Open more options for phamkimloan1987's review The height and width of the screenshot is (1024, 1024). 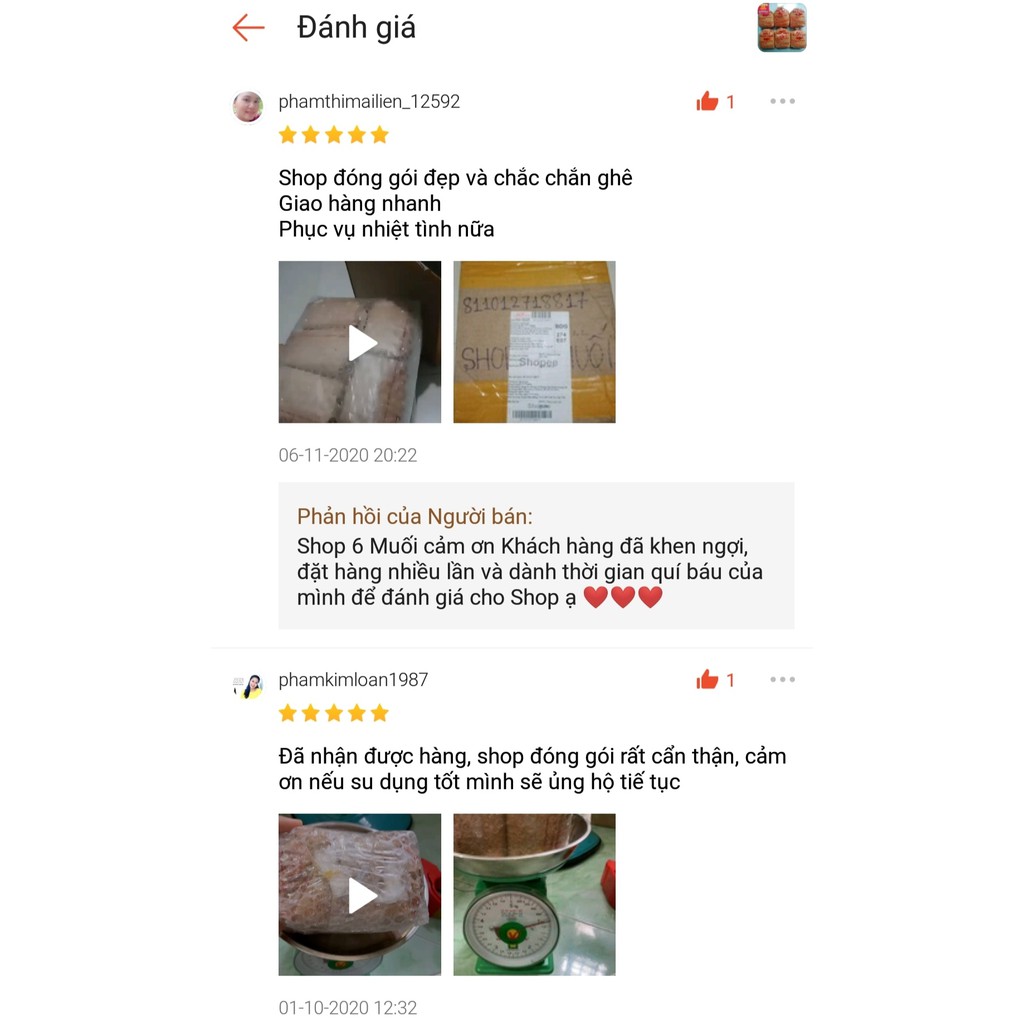(x=782, y=680)
